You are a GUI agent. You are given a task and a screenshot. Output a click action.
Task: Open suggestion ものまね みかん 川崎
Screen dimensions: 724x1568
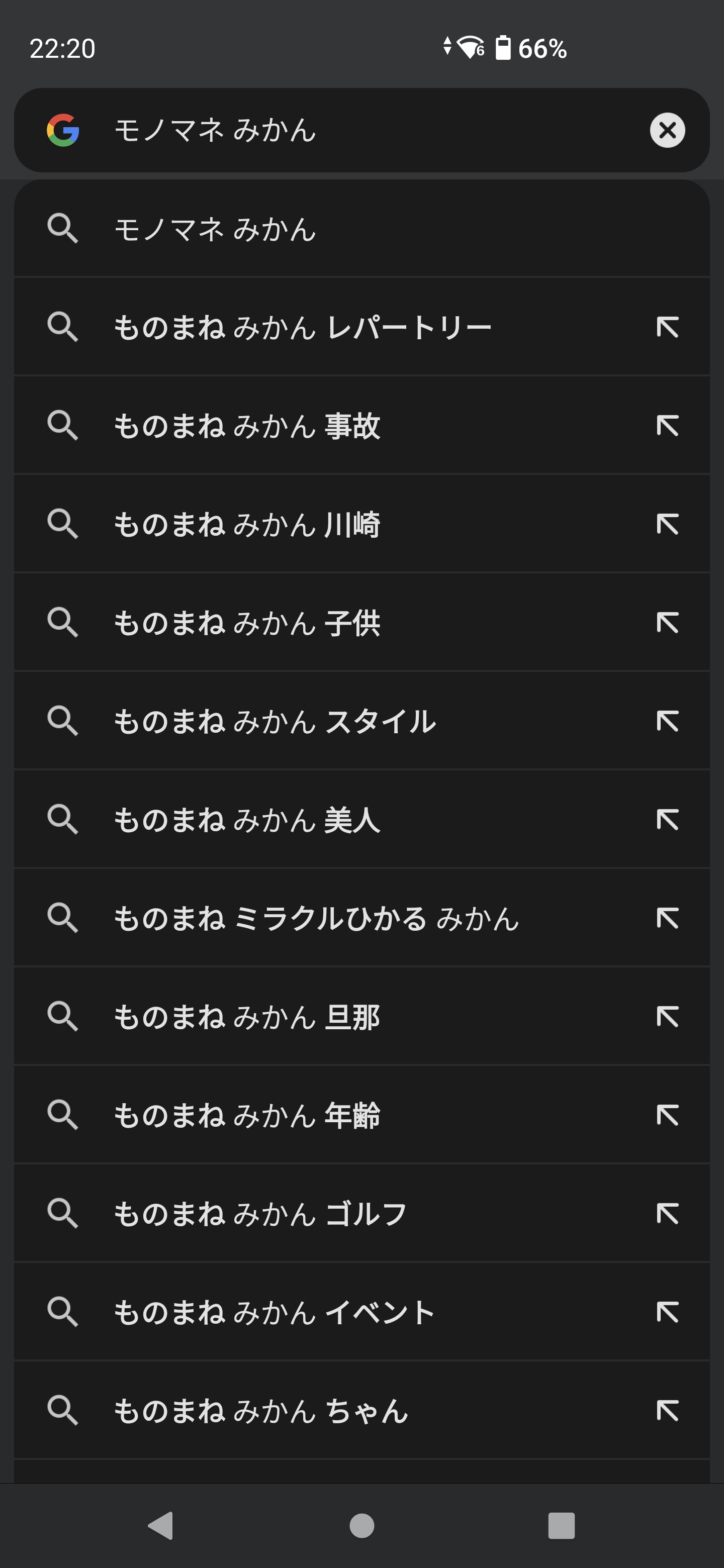[x=361, y=525]
